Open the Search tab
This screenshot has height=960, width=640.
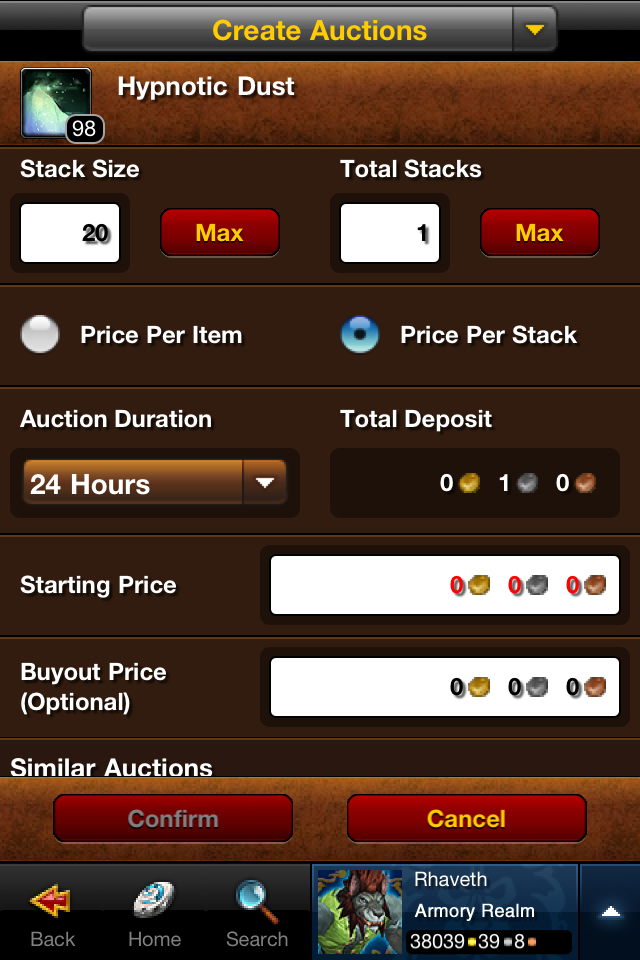(x=257, y=913)
